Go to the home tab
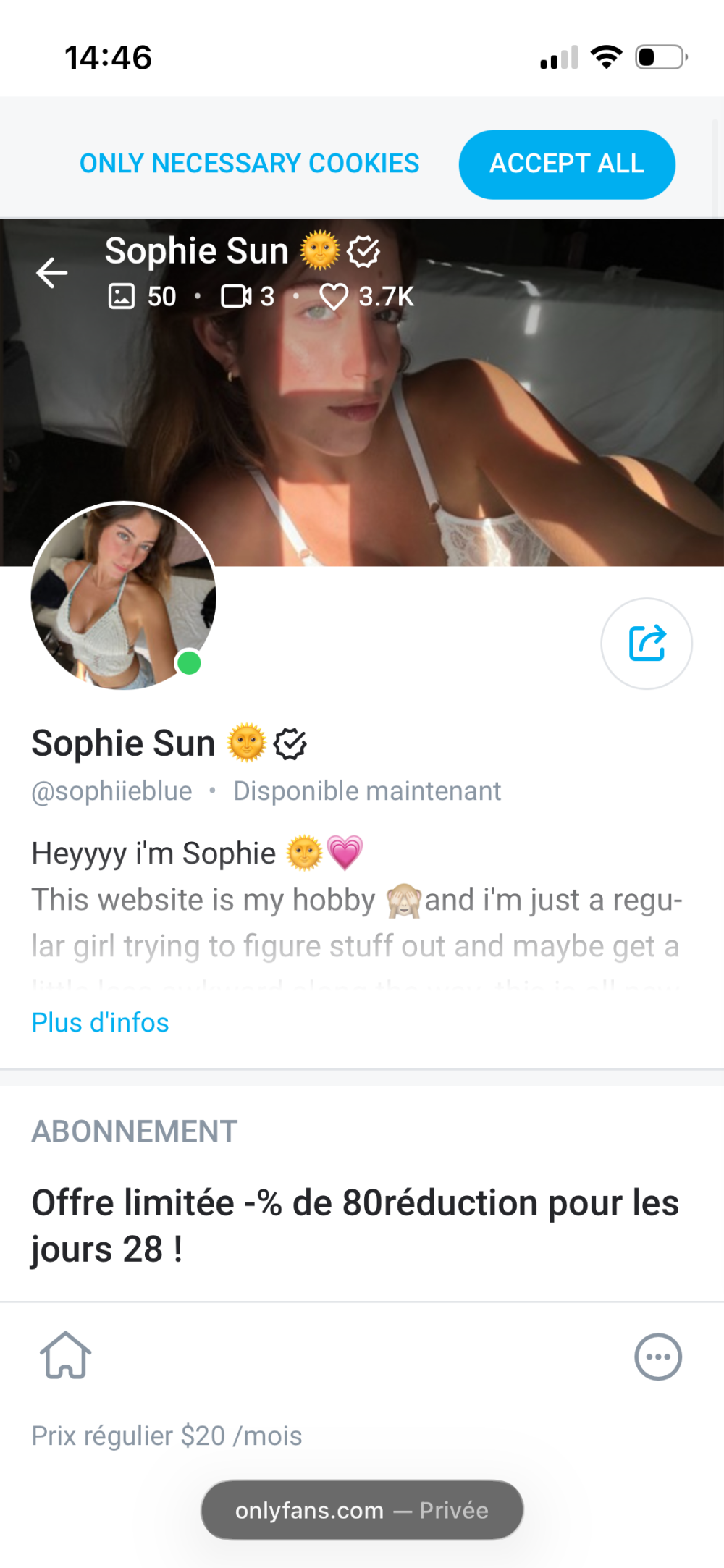The height and width of the screenshot is (1568, 724). [x=66, y=1355]
